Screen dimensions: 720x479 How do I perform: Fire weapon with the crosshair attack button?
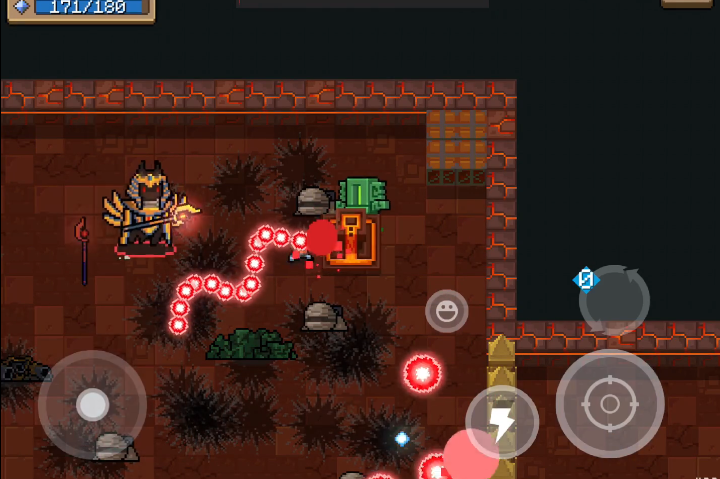(610, 404)
